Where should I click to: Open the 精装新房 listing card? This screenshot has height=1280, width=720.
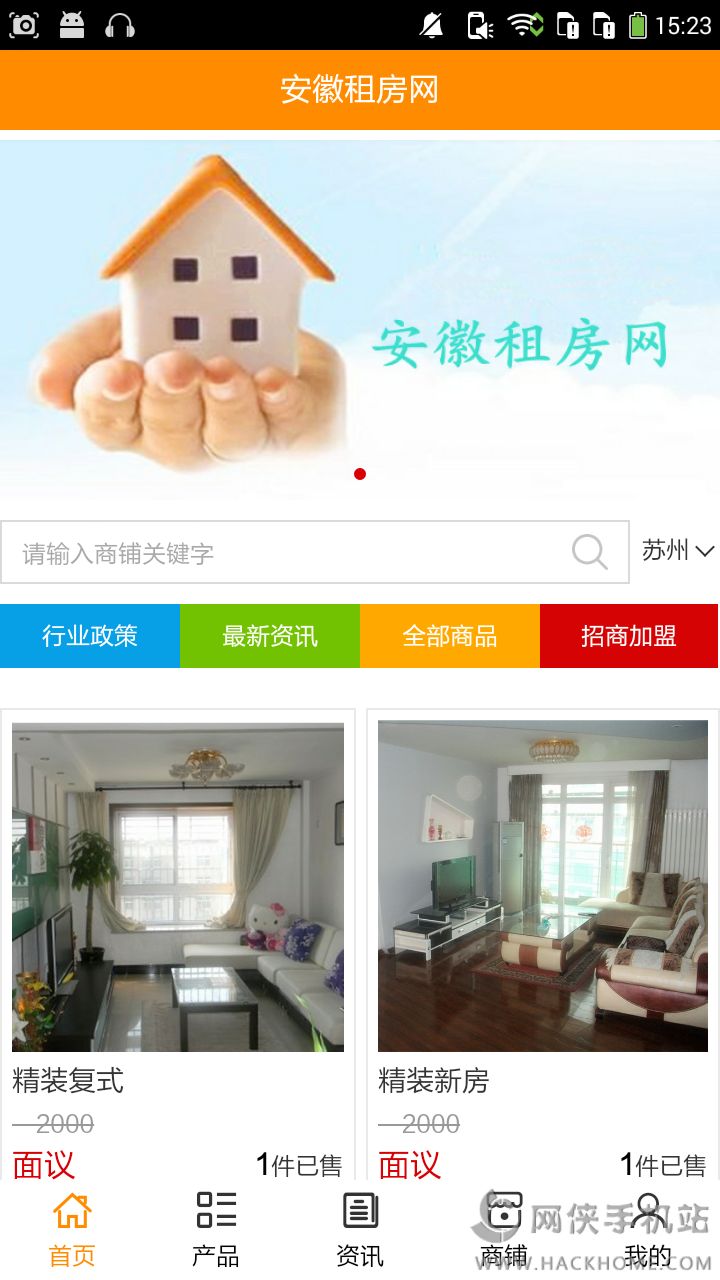tap(543, 900)
